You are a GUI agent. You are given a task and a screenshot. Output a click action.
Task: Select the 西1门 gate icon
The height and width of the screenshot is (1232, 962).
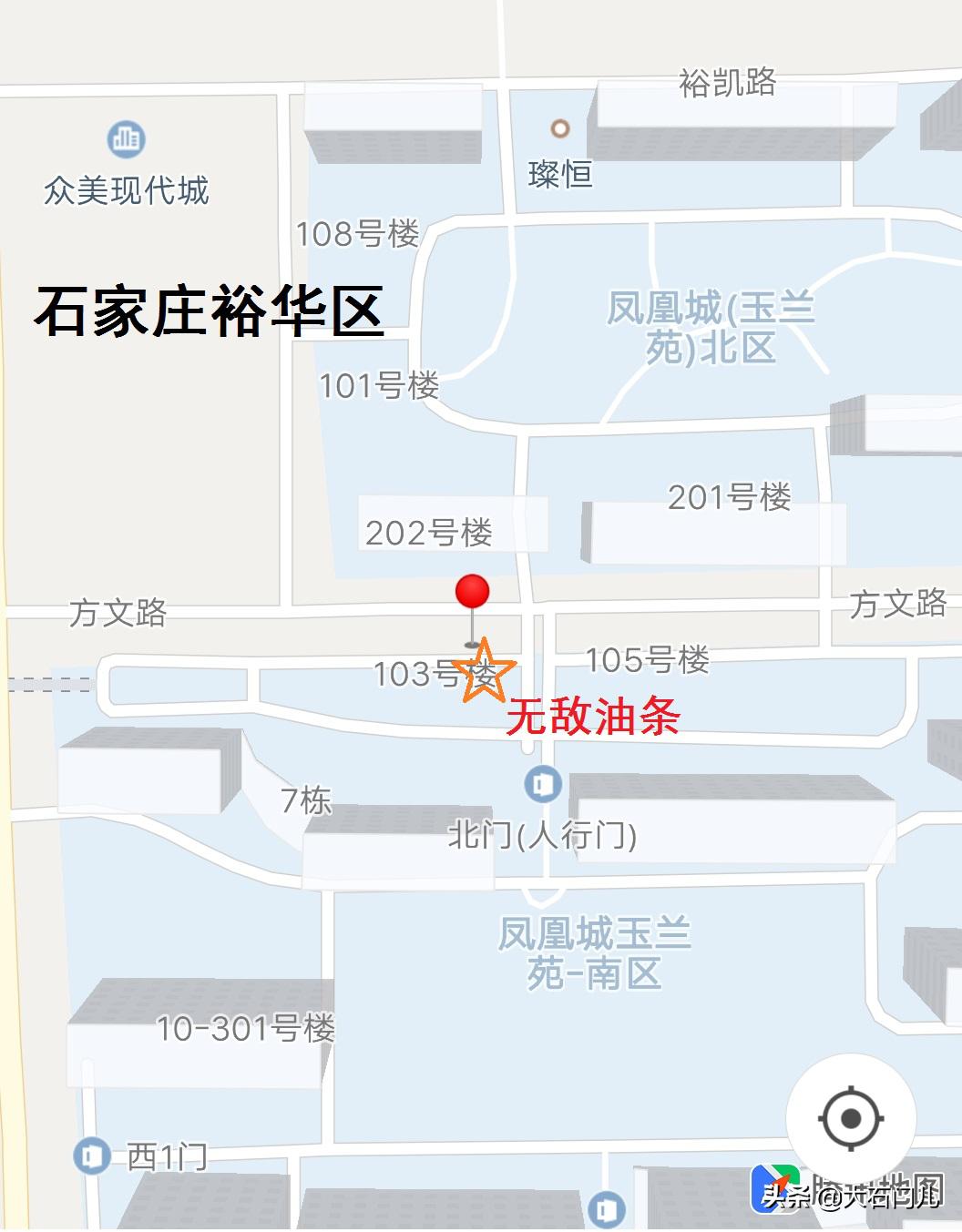(x=91, y=1153)
